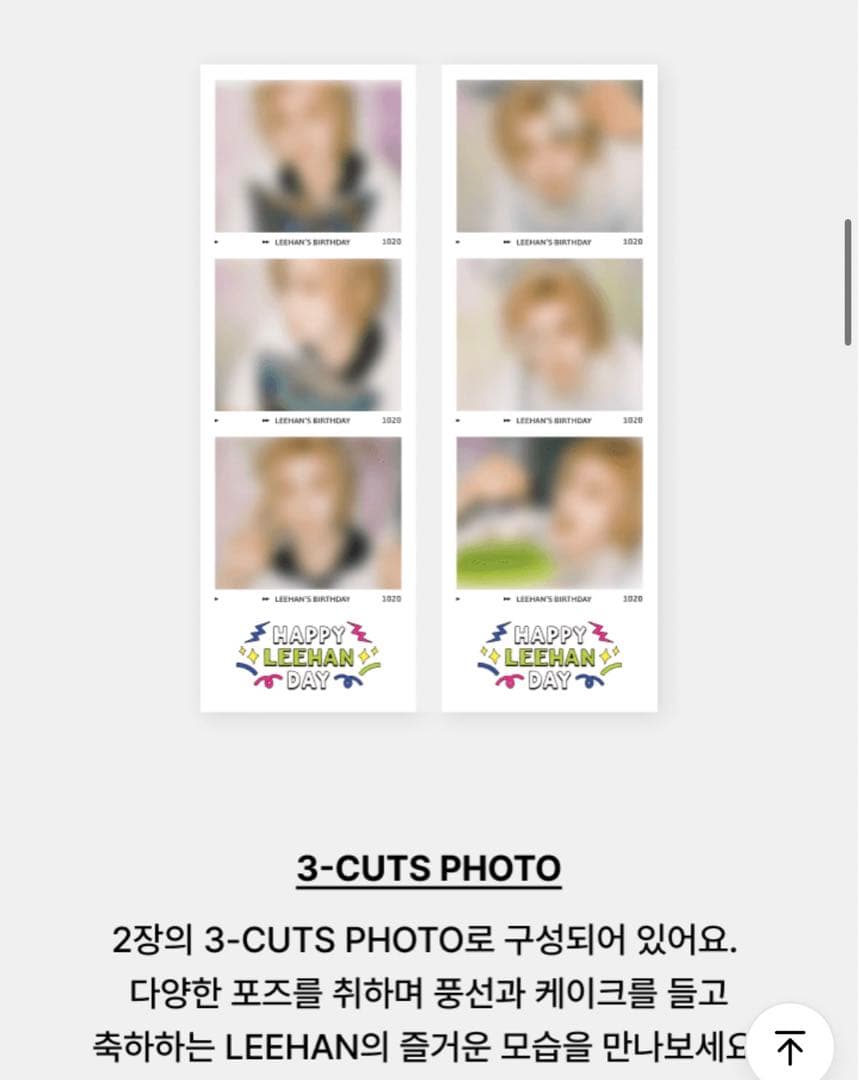Tap the scroll-to-top arrow button
The image size is (859, 1080).
coord(790,1047)
